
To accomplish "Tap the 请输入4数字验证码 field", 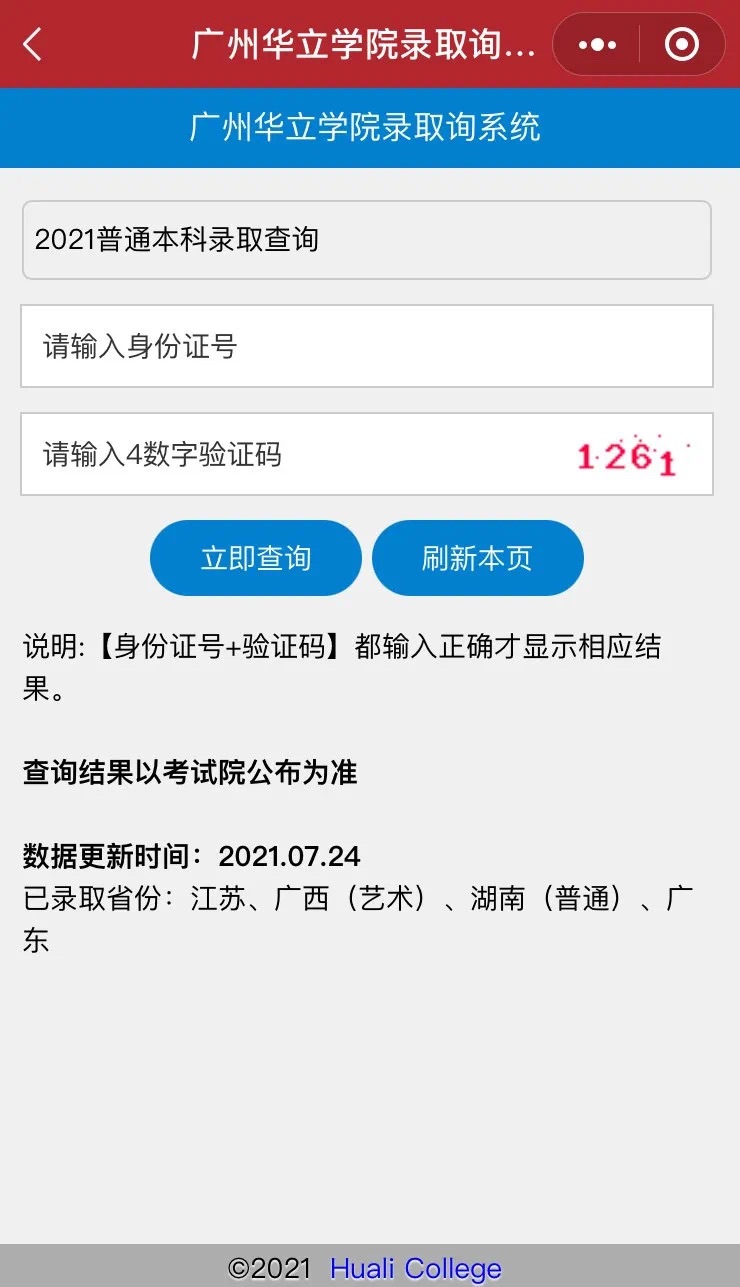I will pos(290,455).
